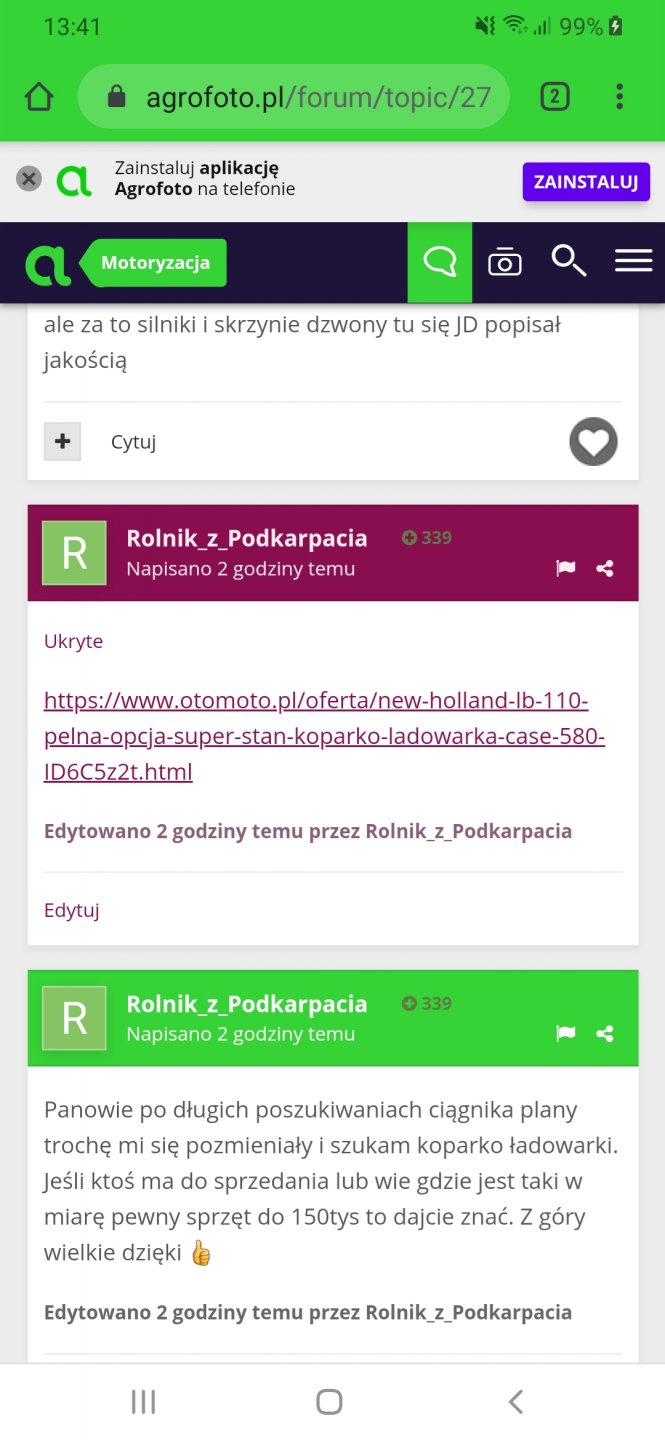
Task: Open the forum chat bubble icon
Action: click(x=440, y=263)
